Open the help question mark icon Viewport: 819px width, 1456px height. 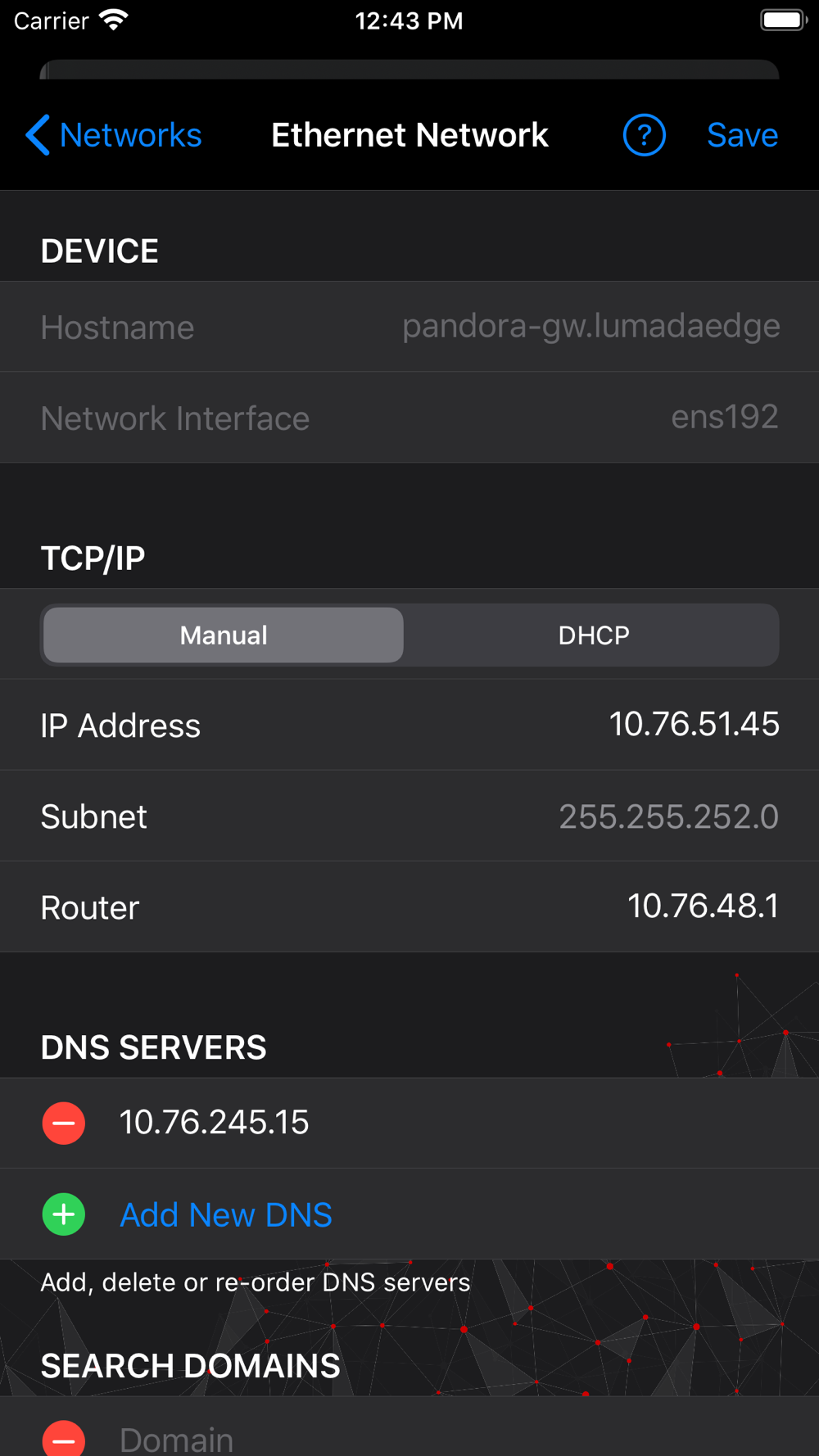[645, 135]
